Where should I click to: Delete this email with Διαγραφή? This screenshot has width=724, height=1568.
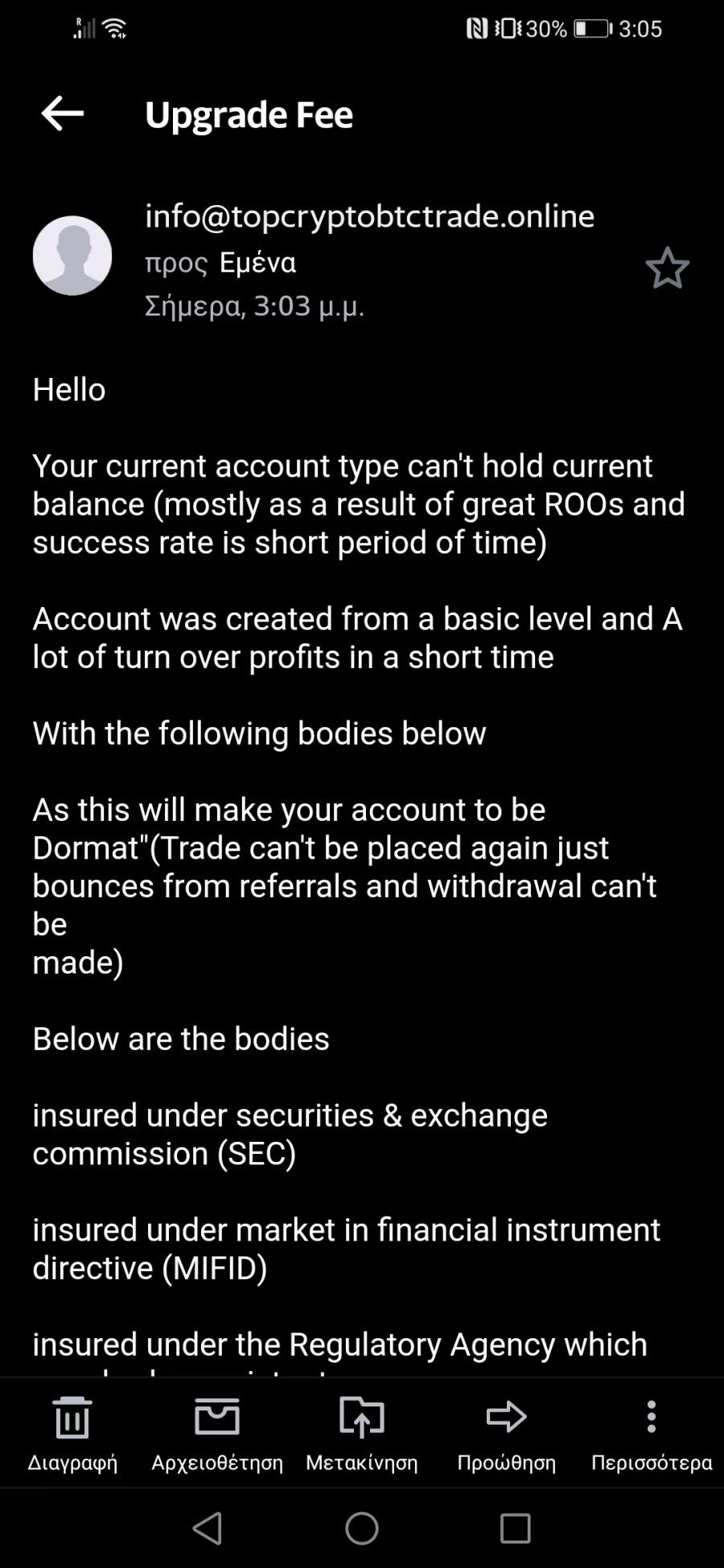click(72, 1435)
